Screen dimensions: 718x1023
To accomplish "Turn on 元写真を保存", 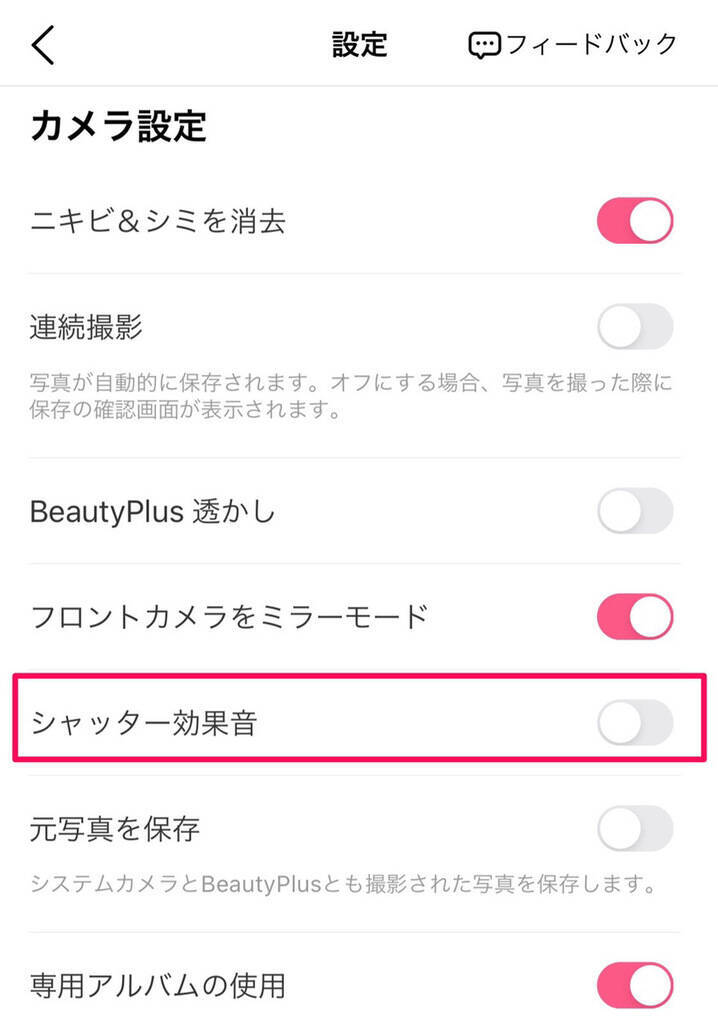I will point(635,828).
